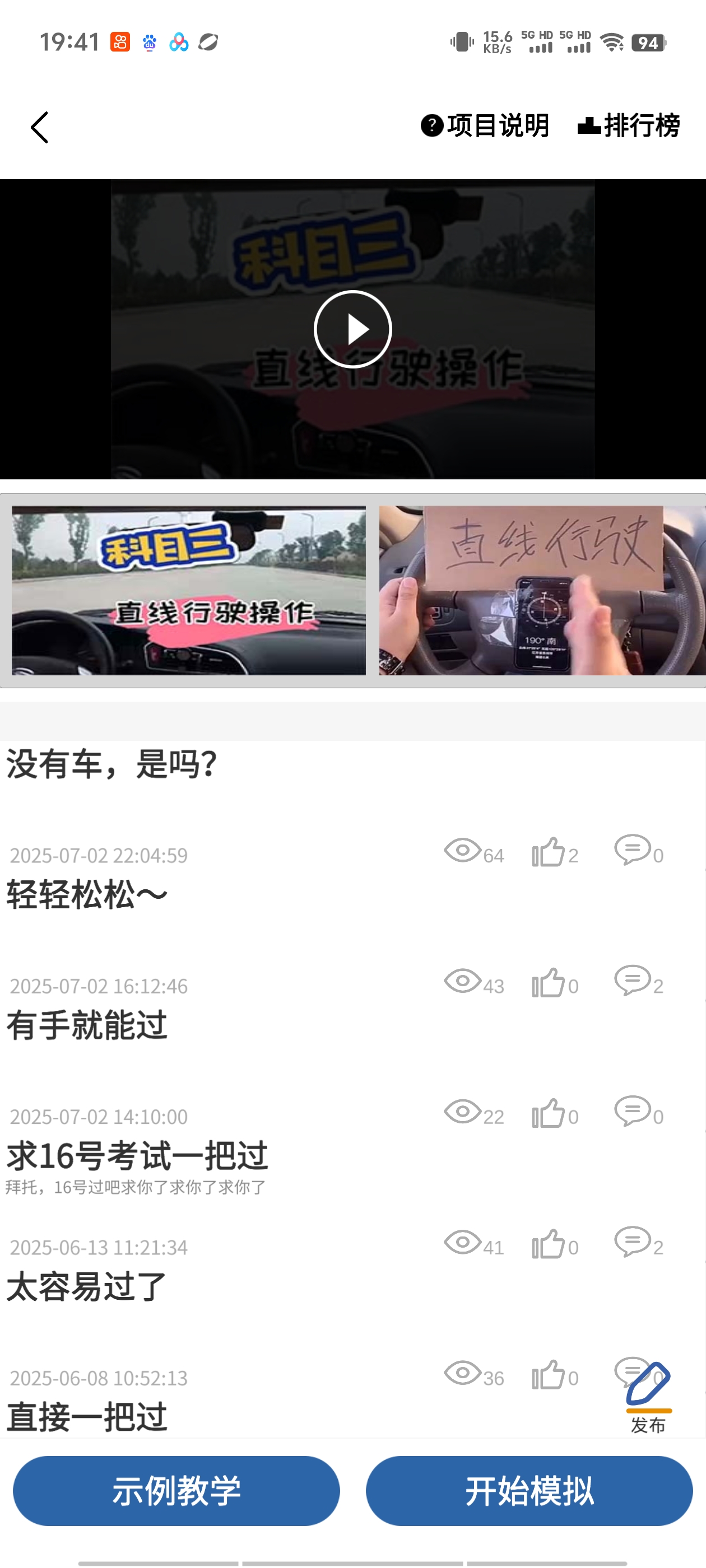Open the post 有手就能过
Viewport: 706px width, 1568px height.
click(87, 1025)
